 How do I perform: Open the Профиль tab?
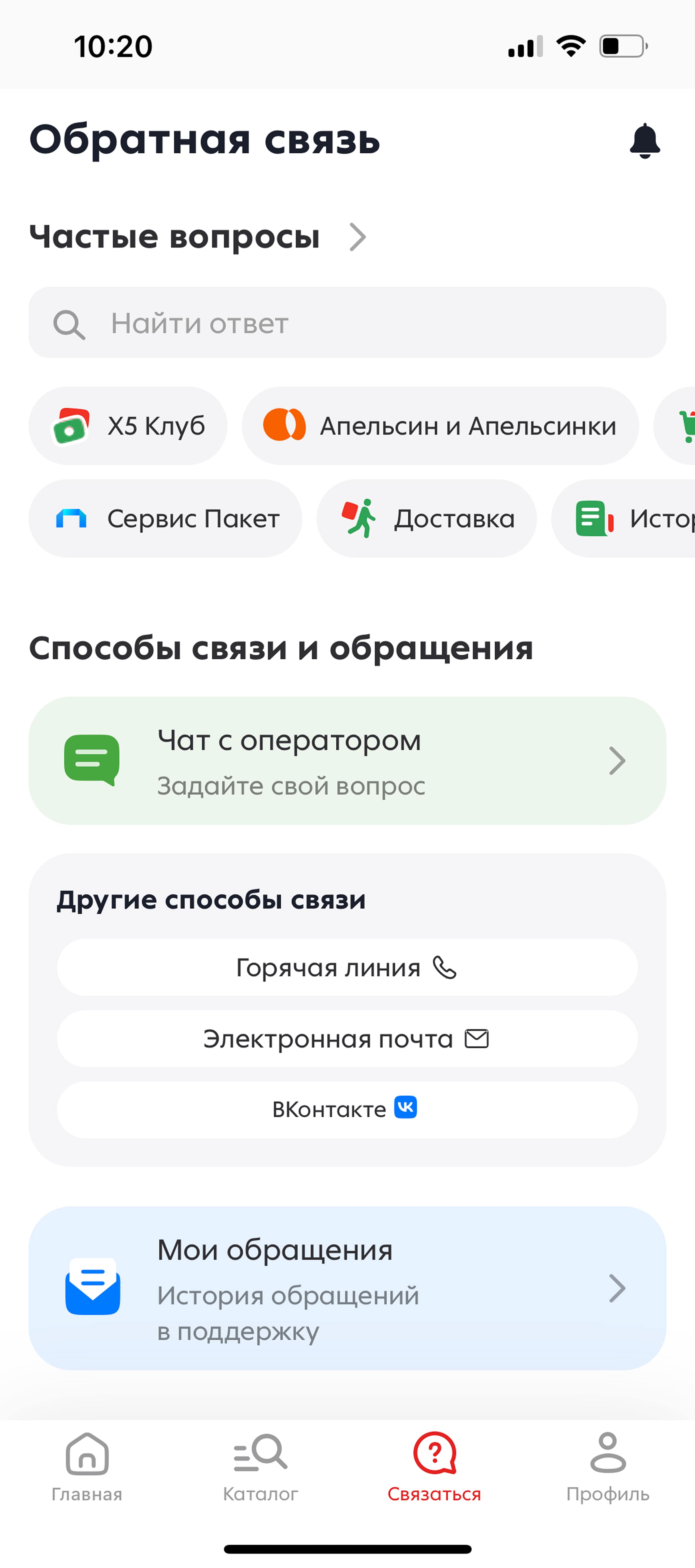[608, 1468]
